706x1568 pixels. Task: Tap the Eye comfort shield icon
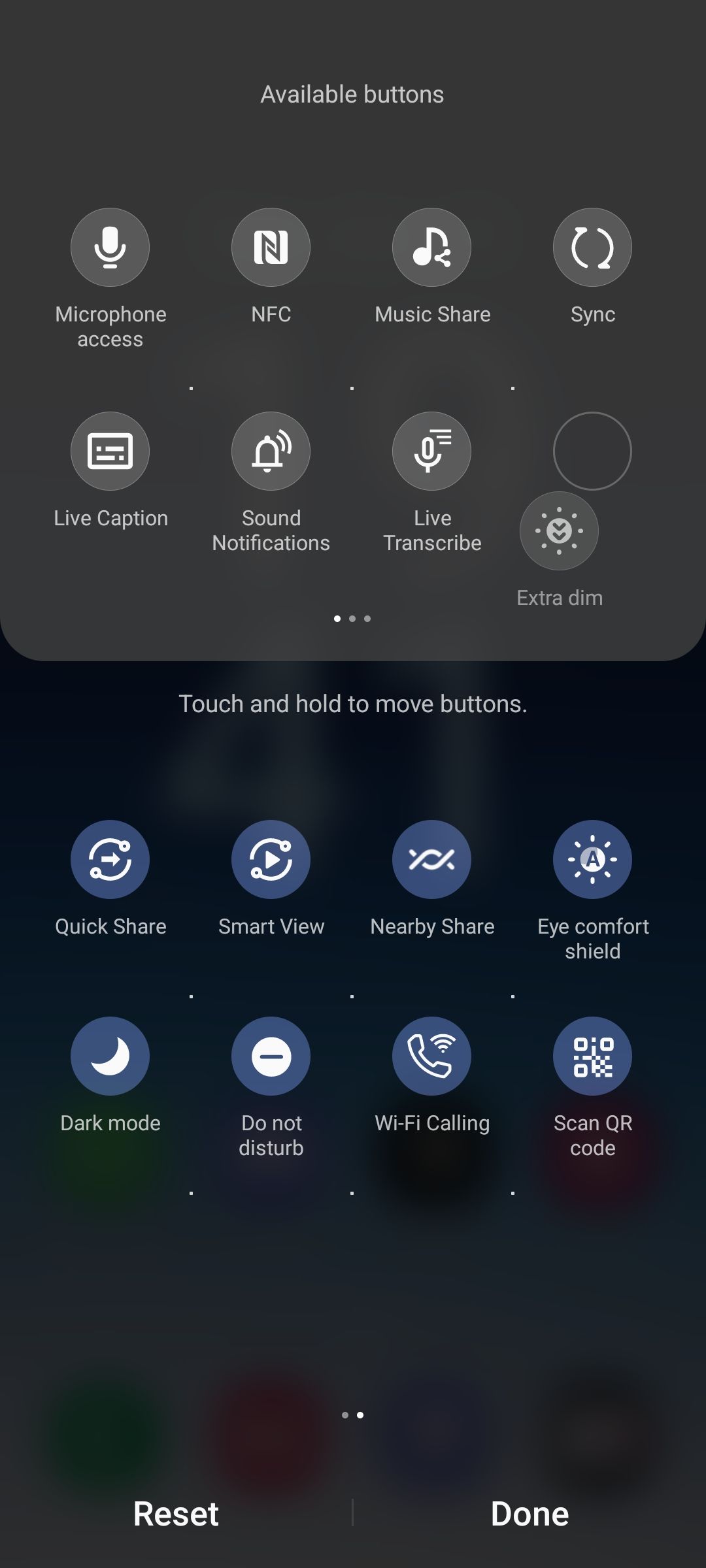click(x=592, y=859)
